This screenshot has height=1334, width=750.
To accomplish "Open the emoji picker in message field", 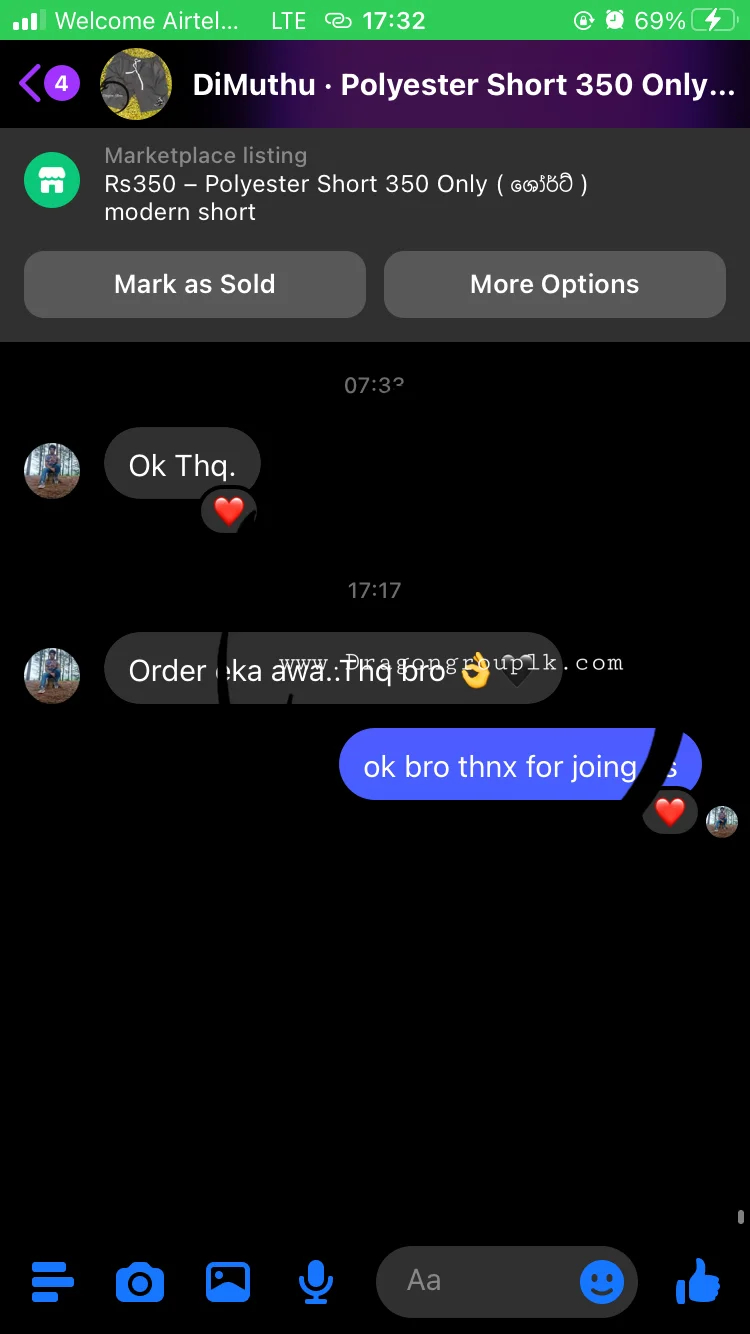I will click(x=602, y=1281).
